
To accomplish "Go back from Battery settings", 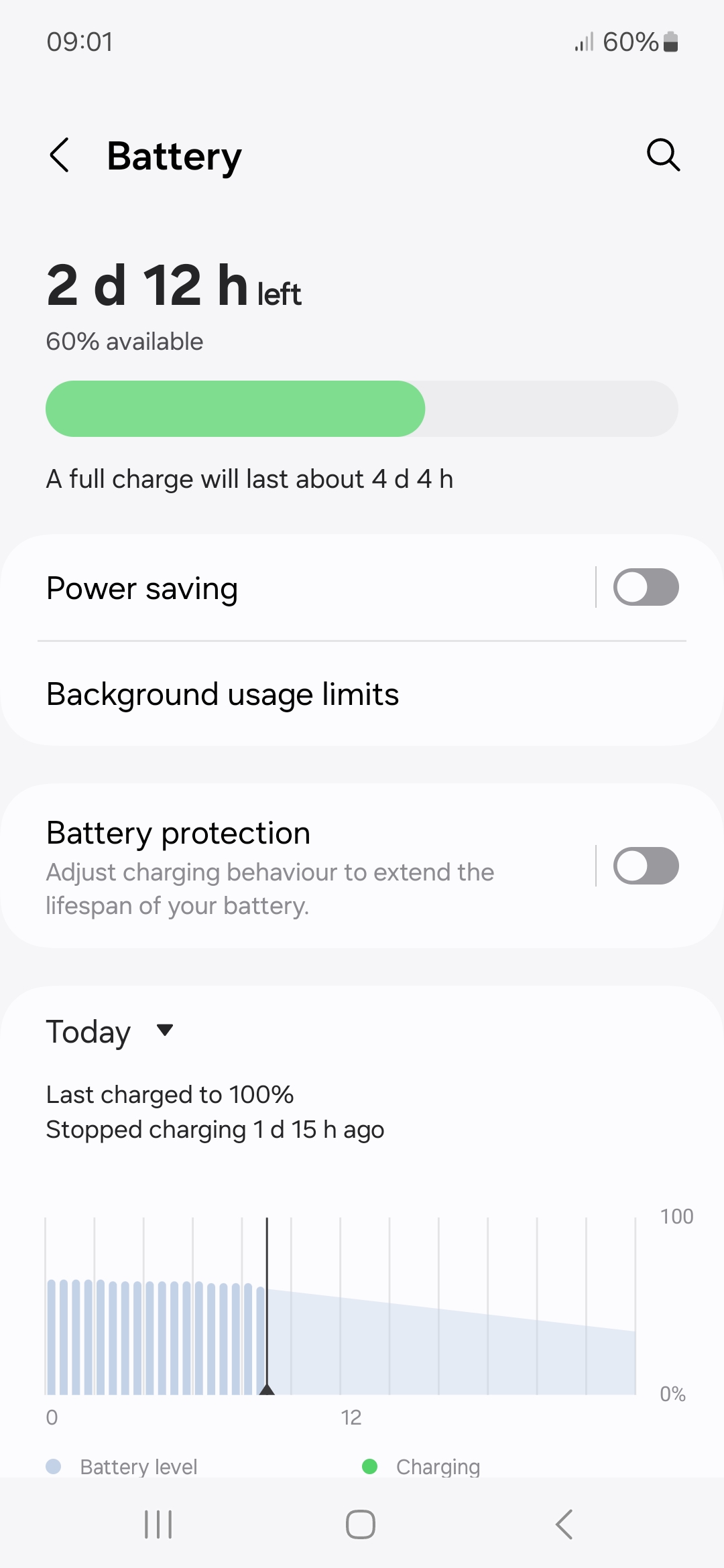I will point(60,155).
